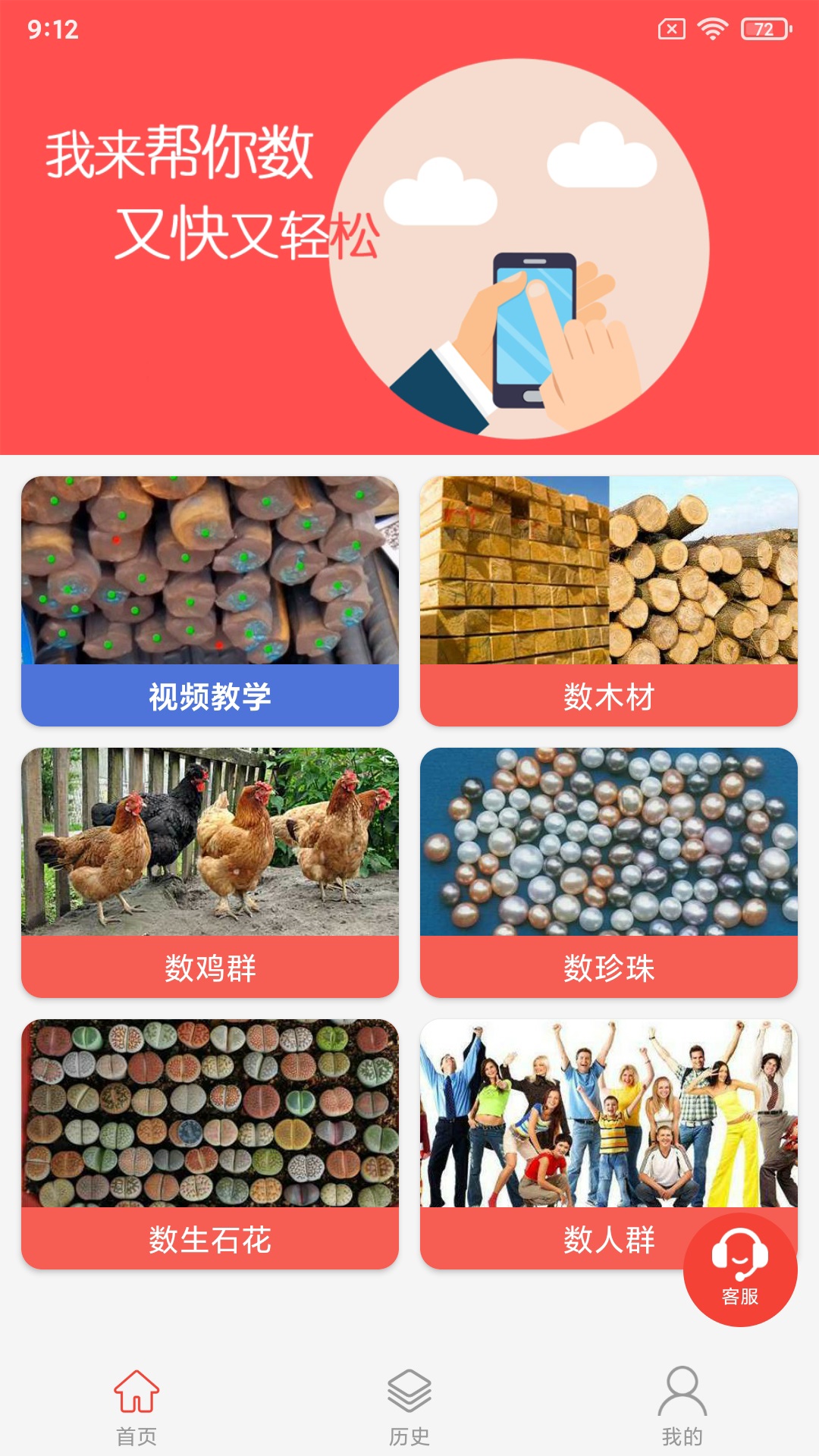This screenshot has width=819, height=1456.
Task: Go to the 我的 profile tab
Action: coord(682,1407)
